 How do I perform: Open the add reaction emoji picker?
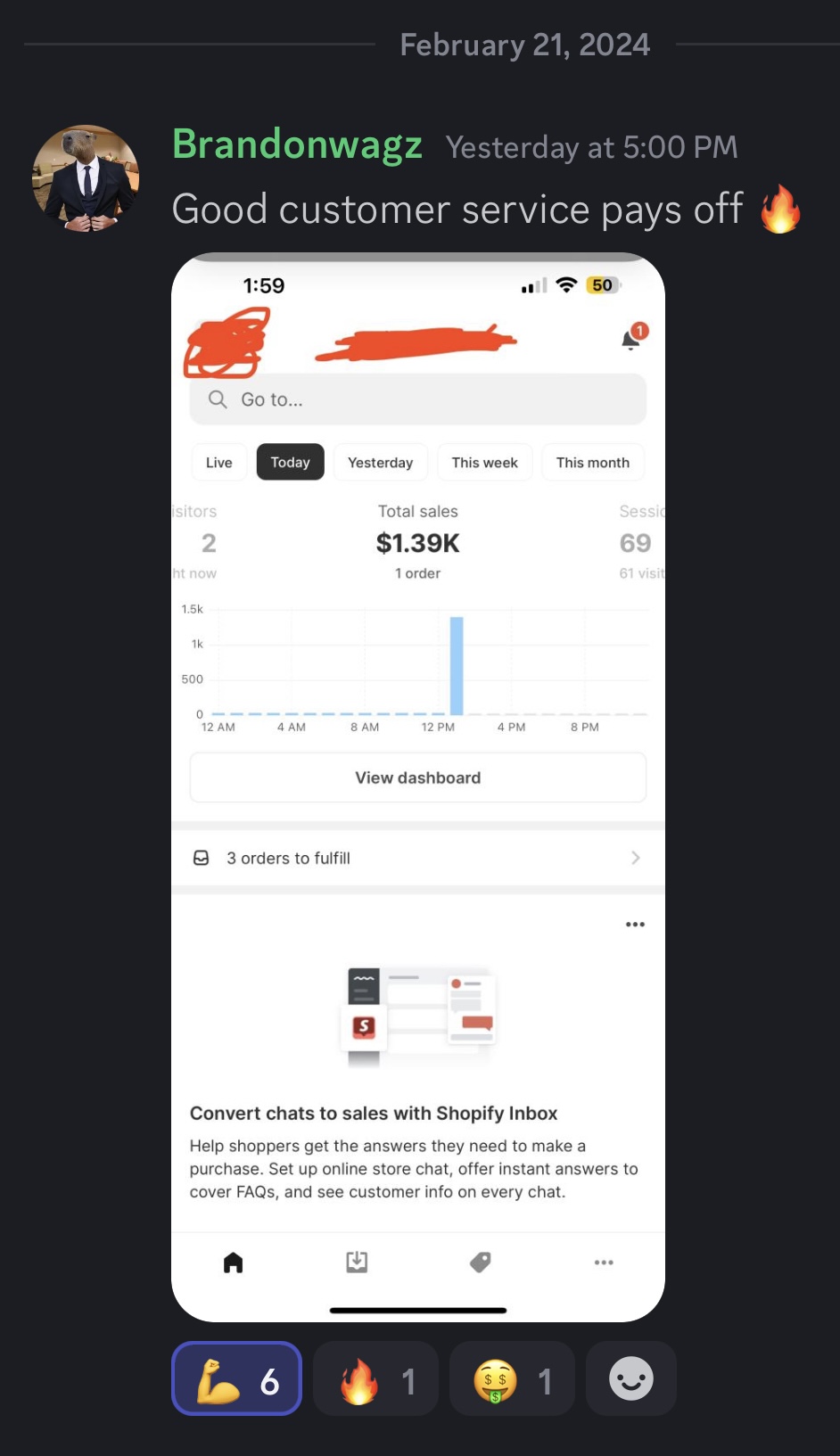(630, 1378)
